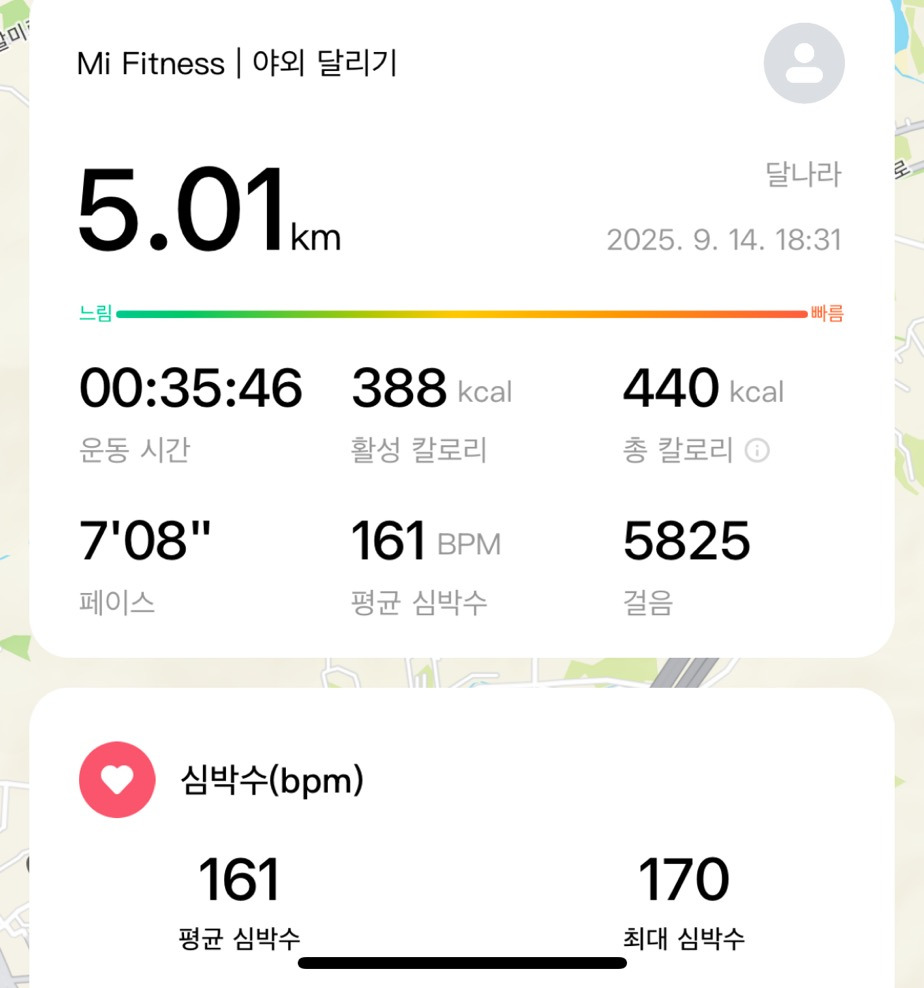The width and height of the screenshot is (924, 988).
Task: Open the profile avatar icon
Action: click(804, 62)
